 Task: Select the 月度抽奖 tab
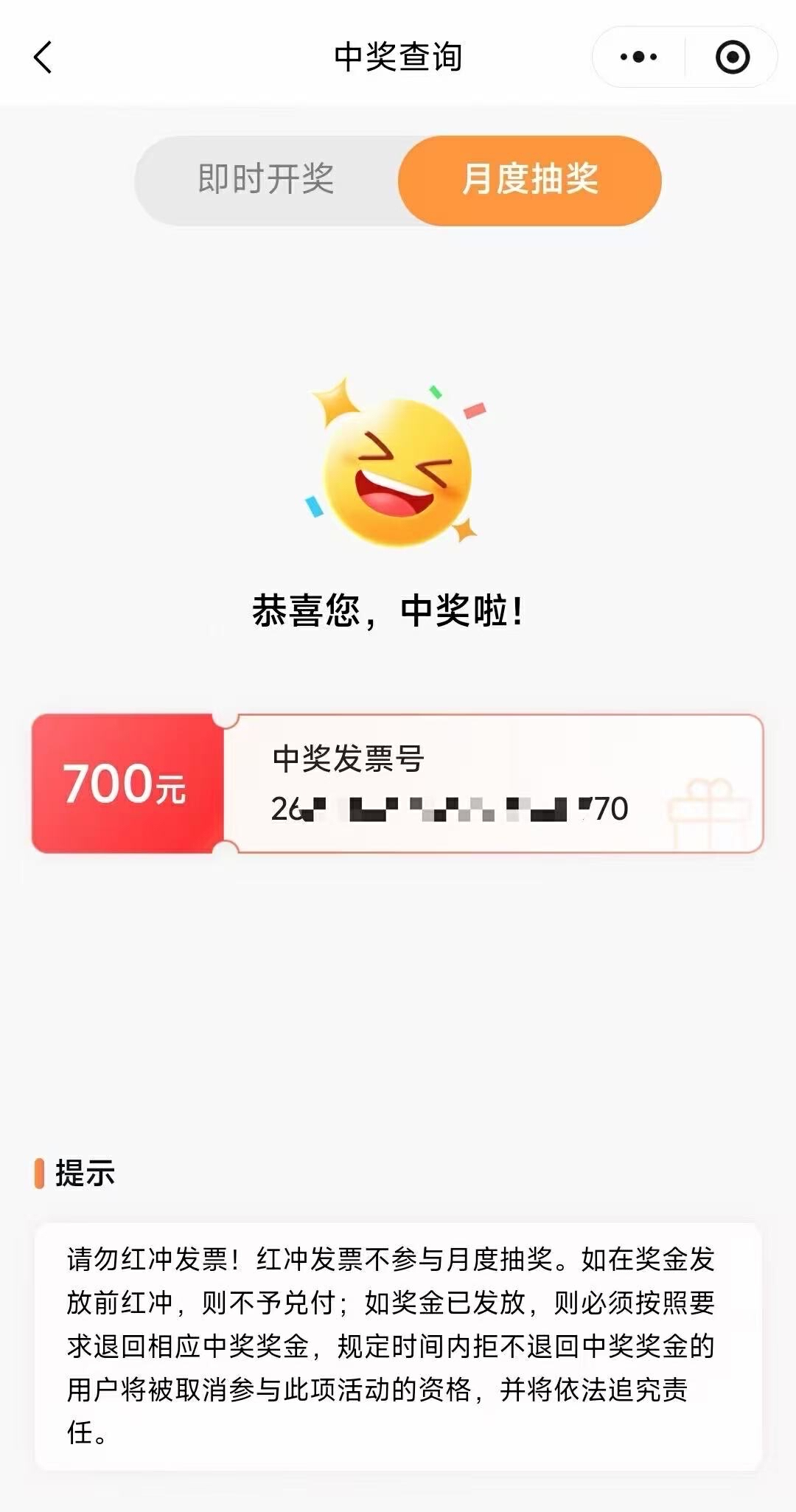pos(530,180)
